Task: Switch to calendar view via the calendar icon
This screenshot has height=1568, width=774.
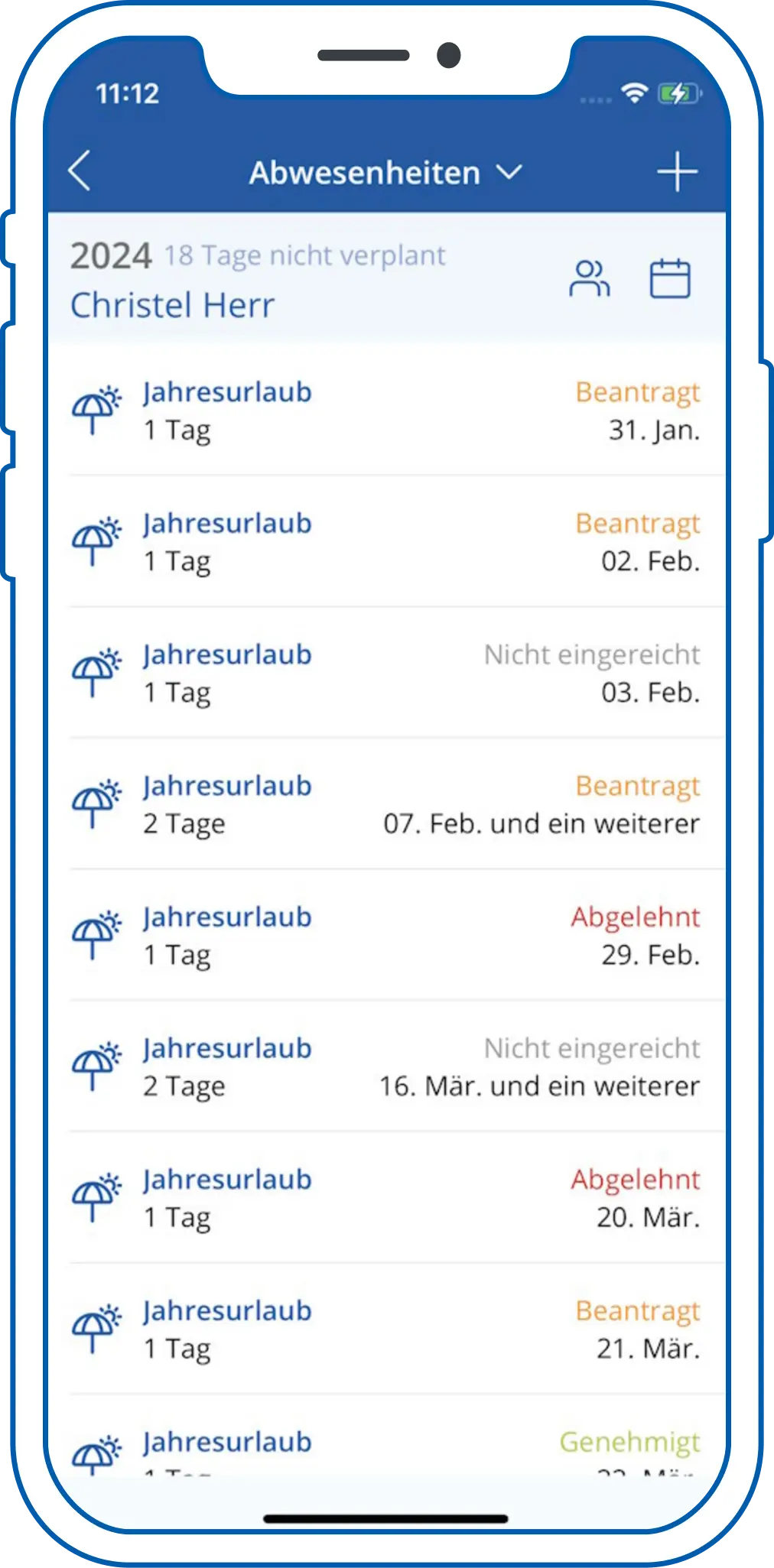Action: pos(669,281)
